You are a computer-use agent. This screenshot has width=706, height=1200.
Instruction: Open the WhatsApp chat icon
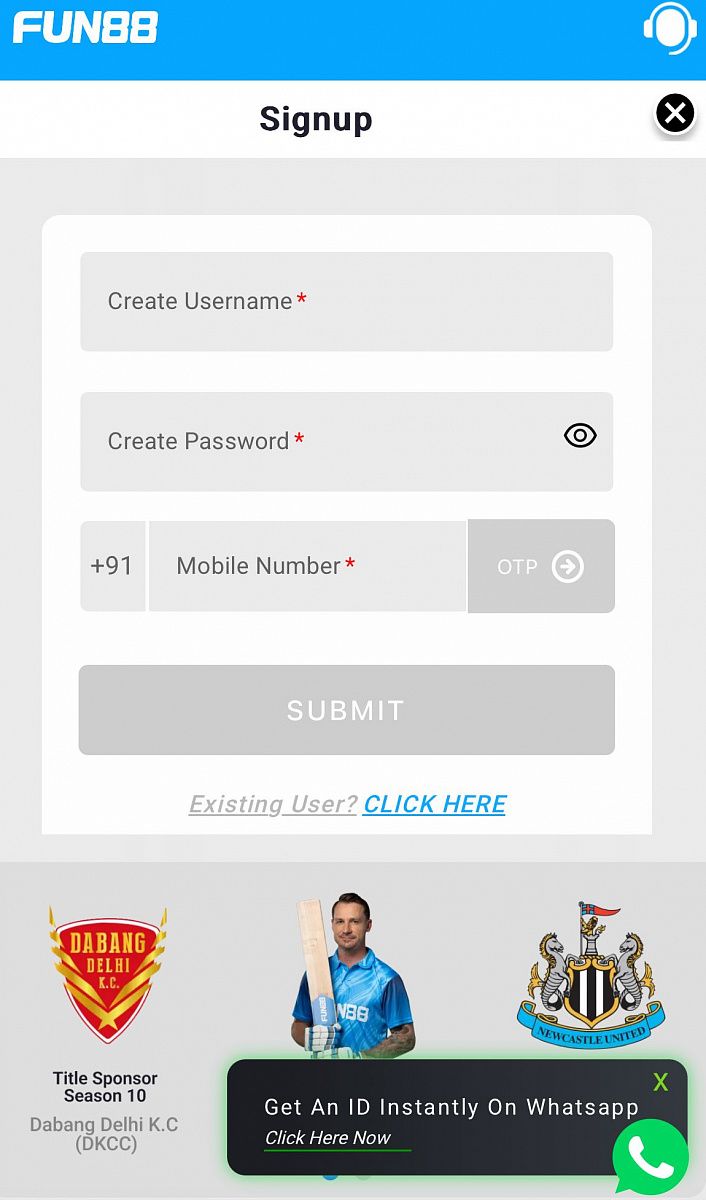click(x=651, y=1157)
